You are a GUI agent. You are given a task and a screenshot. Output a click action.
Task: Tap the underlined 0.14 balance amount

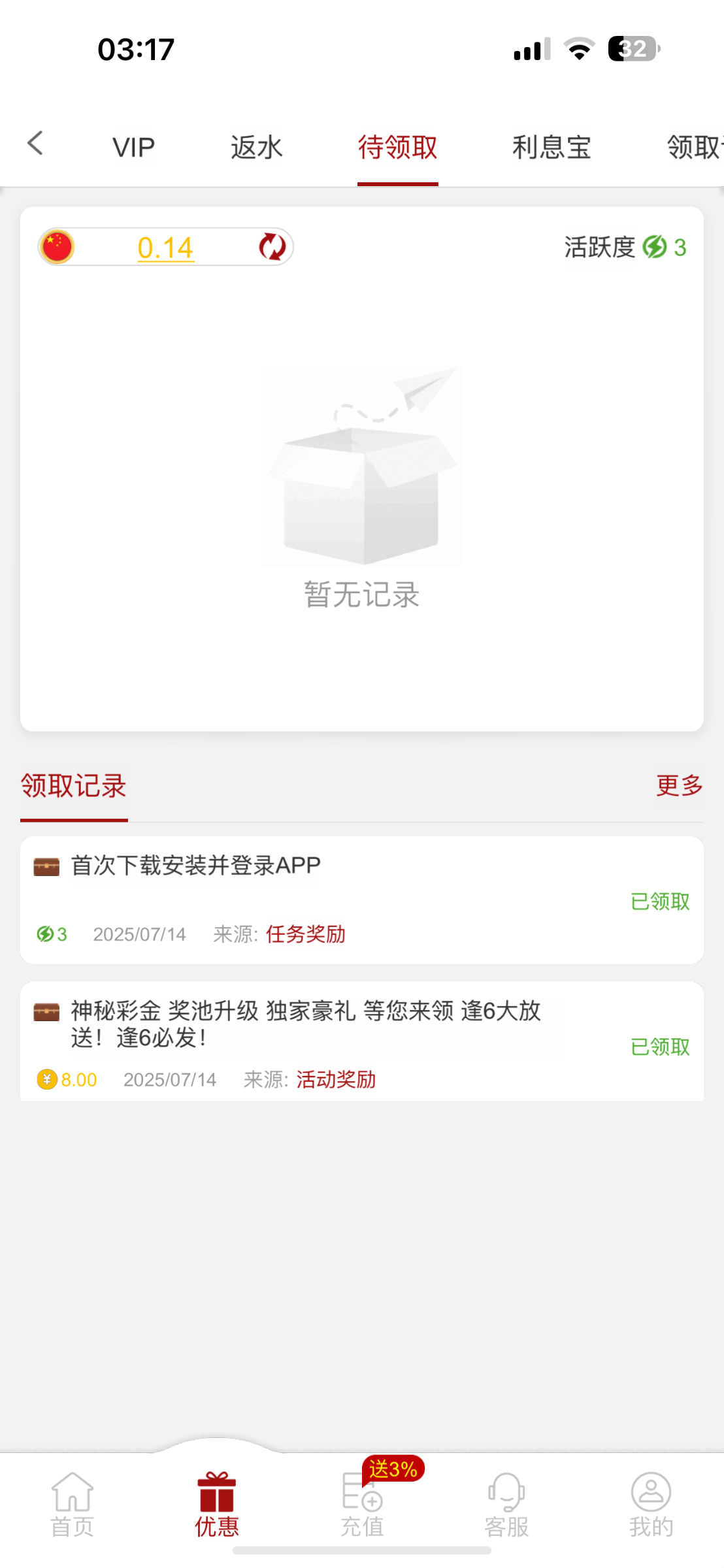(165, 247)
